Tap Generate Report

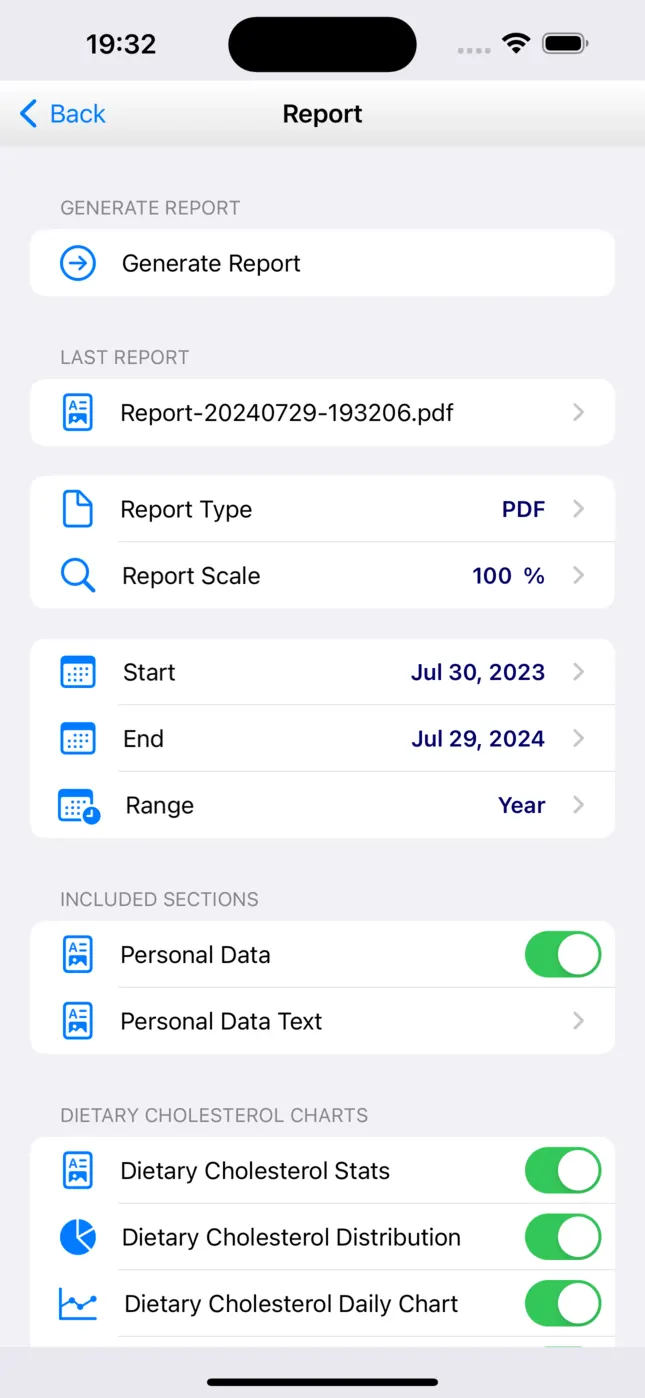coord(322,263)
